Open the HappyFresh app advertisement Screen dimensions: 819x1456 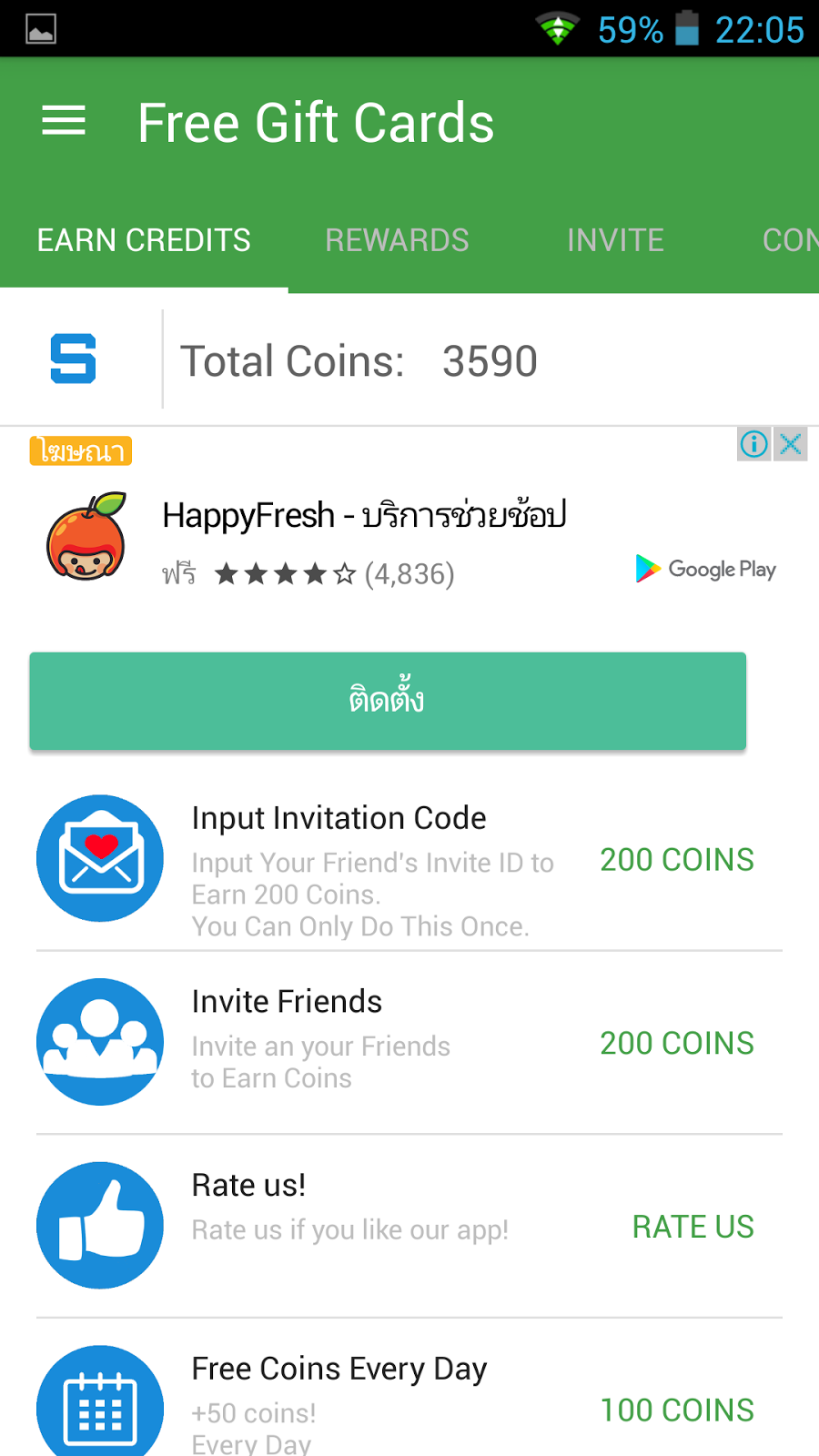click(364, 516)
